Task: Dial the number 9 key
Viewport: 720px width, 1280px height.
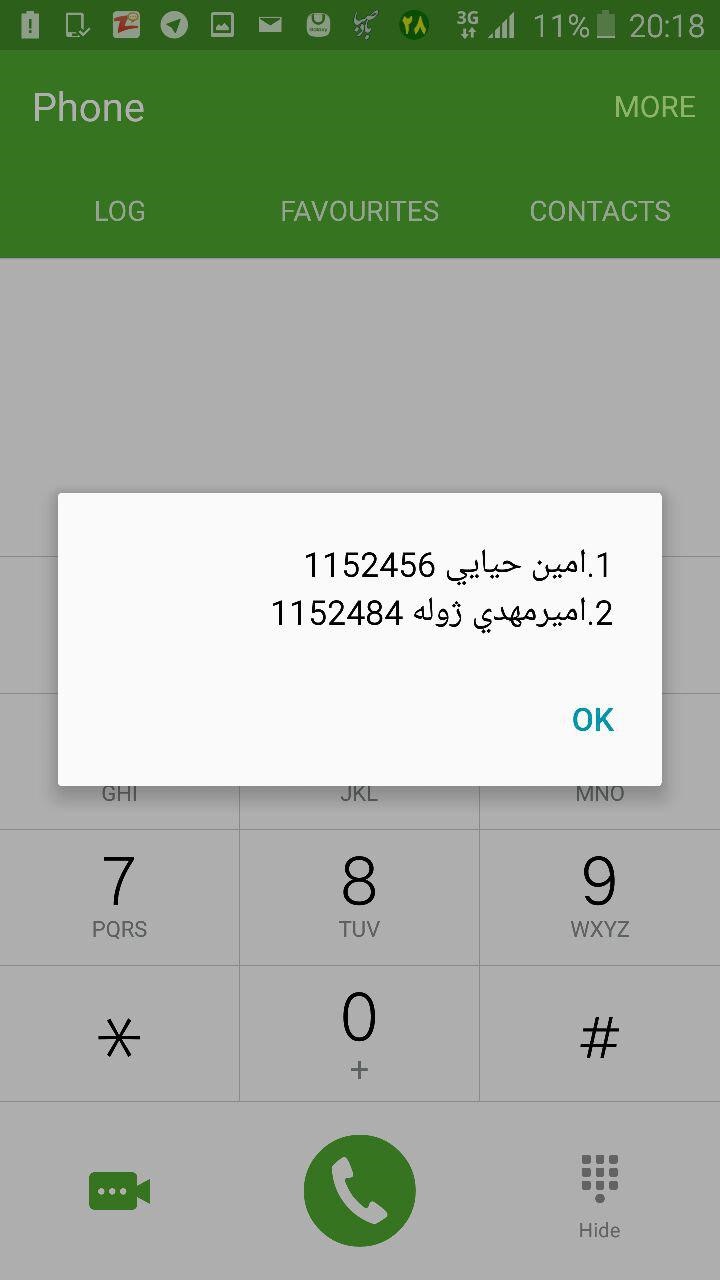Action: (x=600, y=897)
